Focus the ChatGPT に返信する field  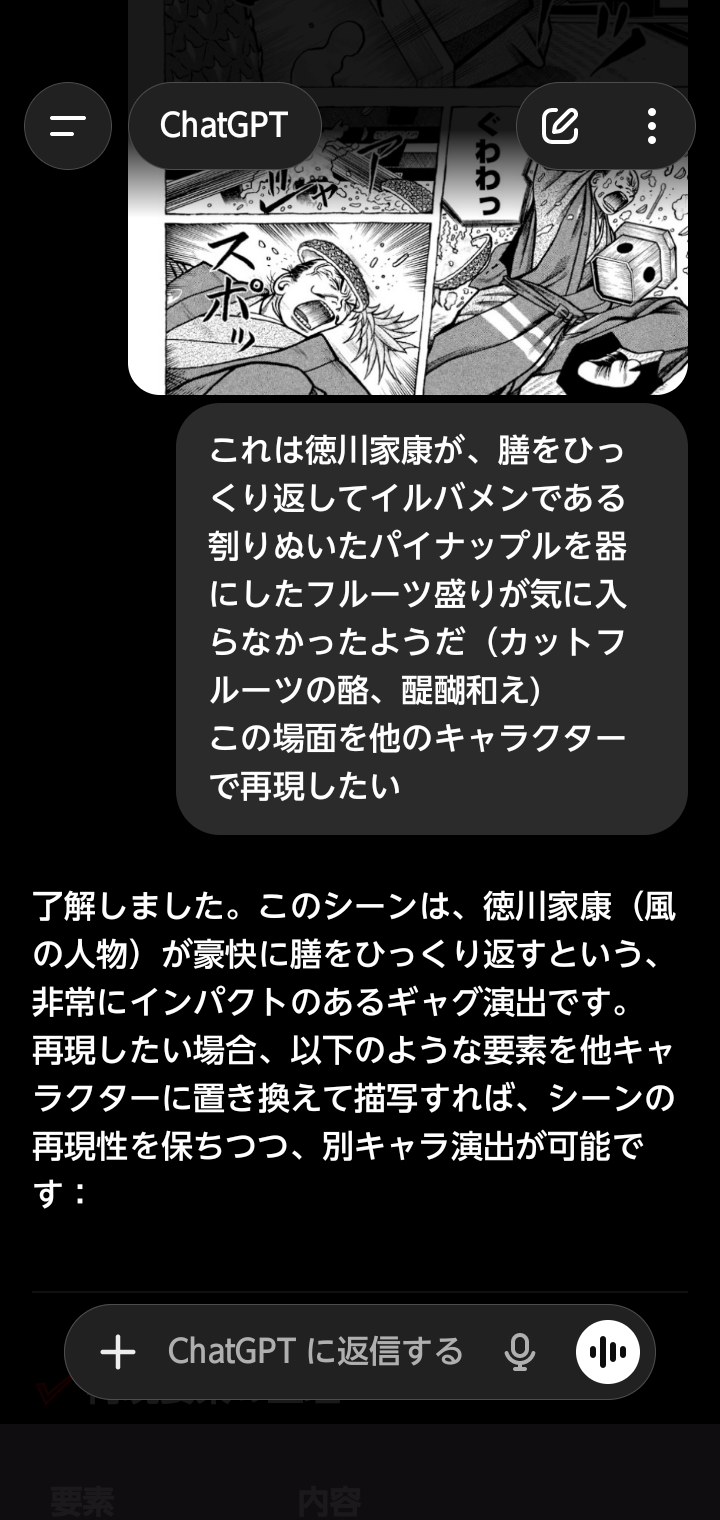[x=315, y=1352]
